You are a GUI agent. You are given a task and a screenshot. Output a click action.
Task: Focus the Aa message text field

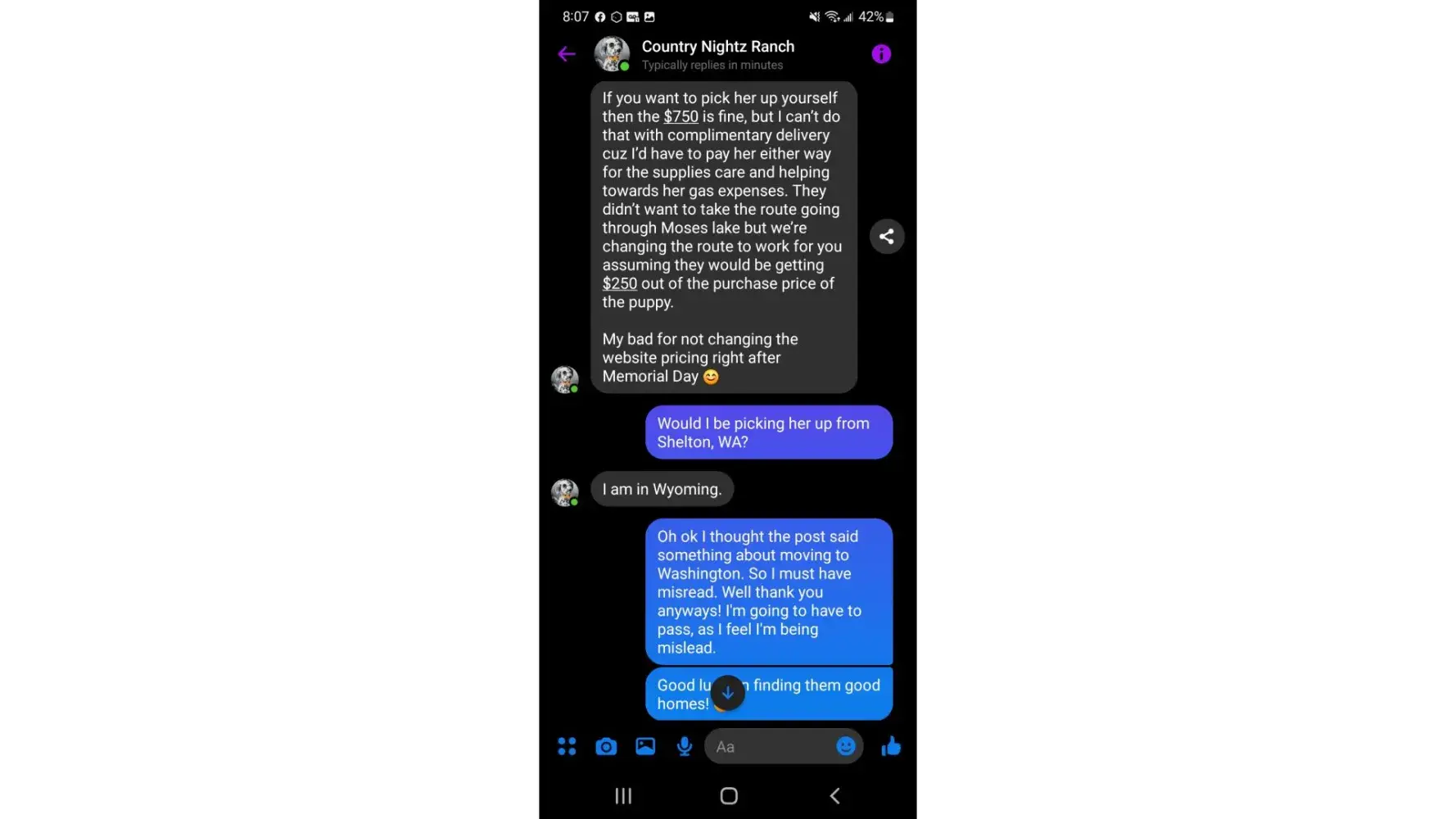point(768,747)
